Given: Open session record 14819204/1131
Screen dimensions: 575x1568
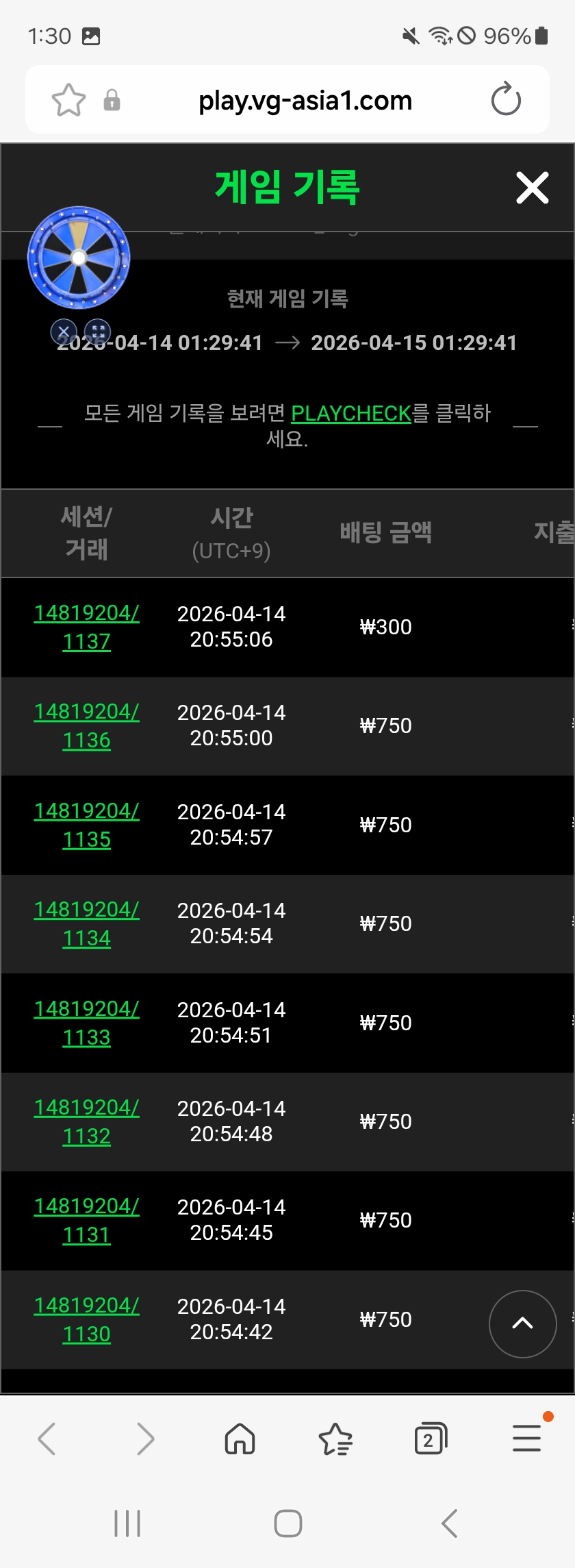Looking at the screenshot, I should click(x=86, y=1220).
